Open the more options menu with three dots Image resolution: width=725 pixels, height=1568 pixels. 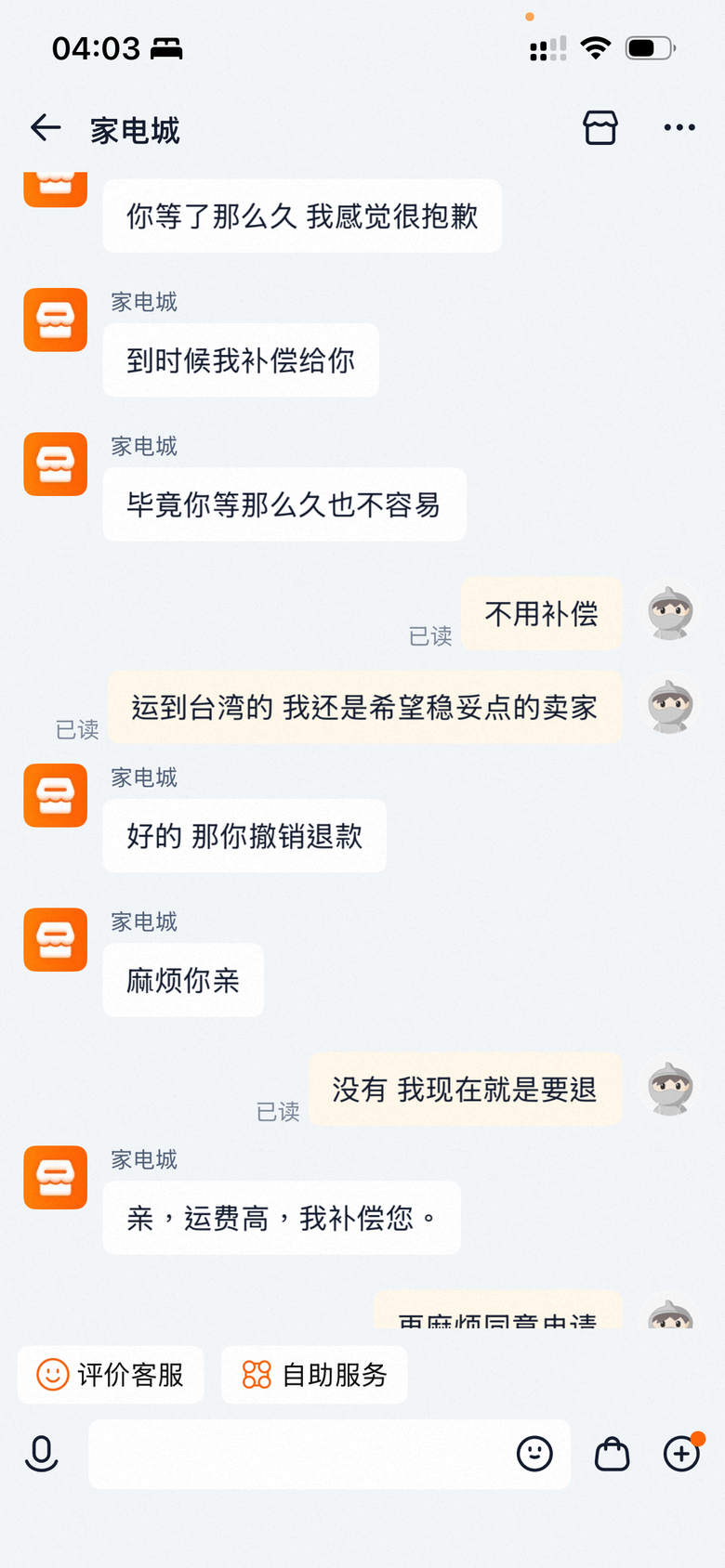(679, 128)
